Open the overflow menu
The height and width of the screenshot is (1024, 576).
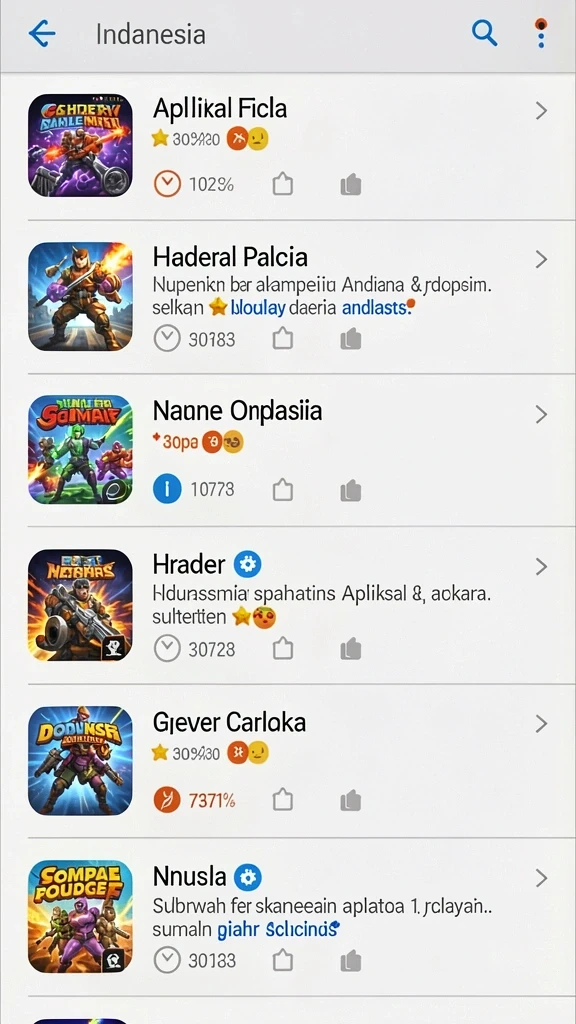click(541, 33)
